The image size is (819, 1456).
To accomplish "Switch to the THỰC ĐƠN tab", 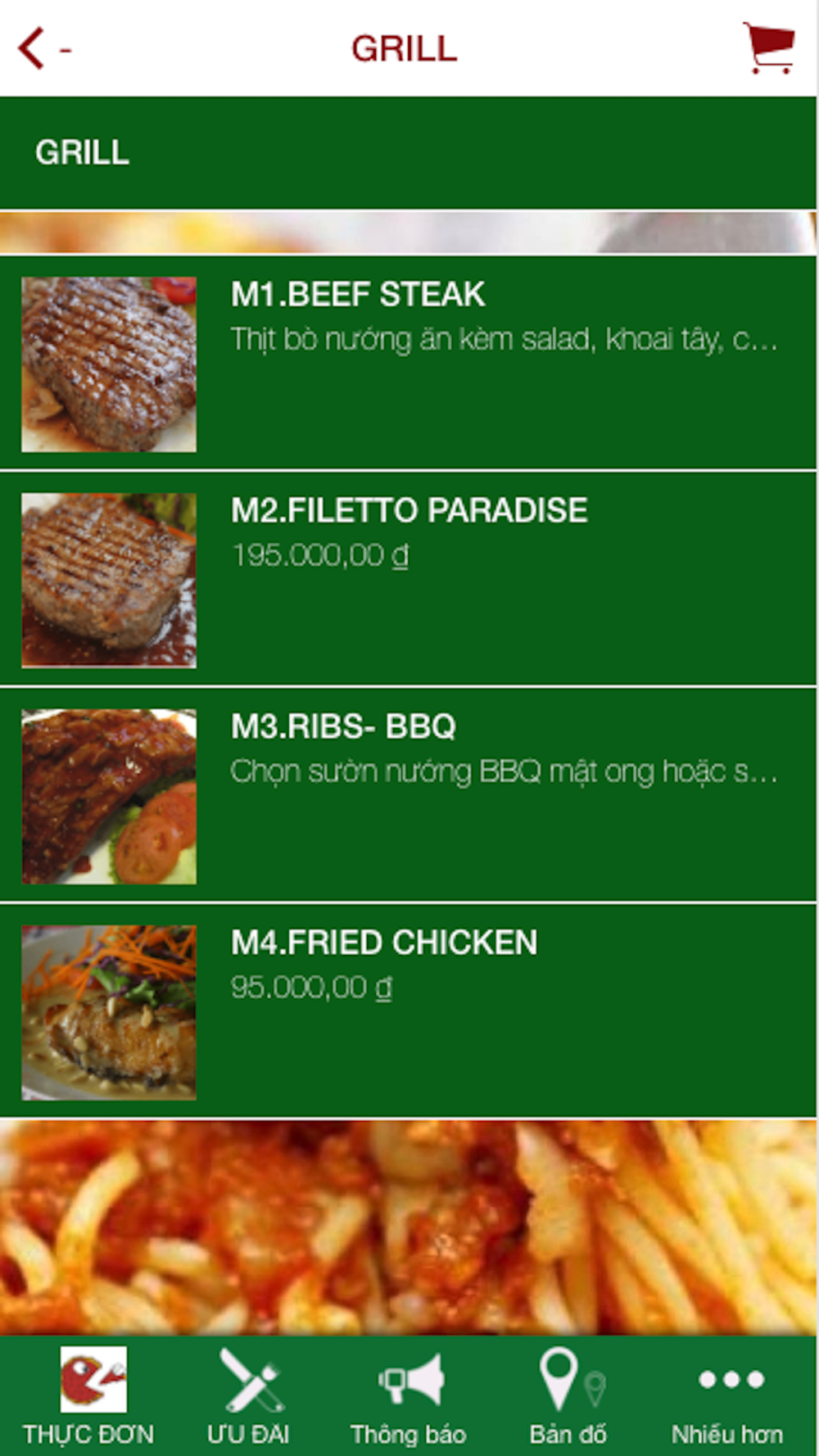I will coord(89,1397).
